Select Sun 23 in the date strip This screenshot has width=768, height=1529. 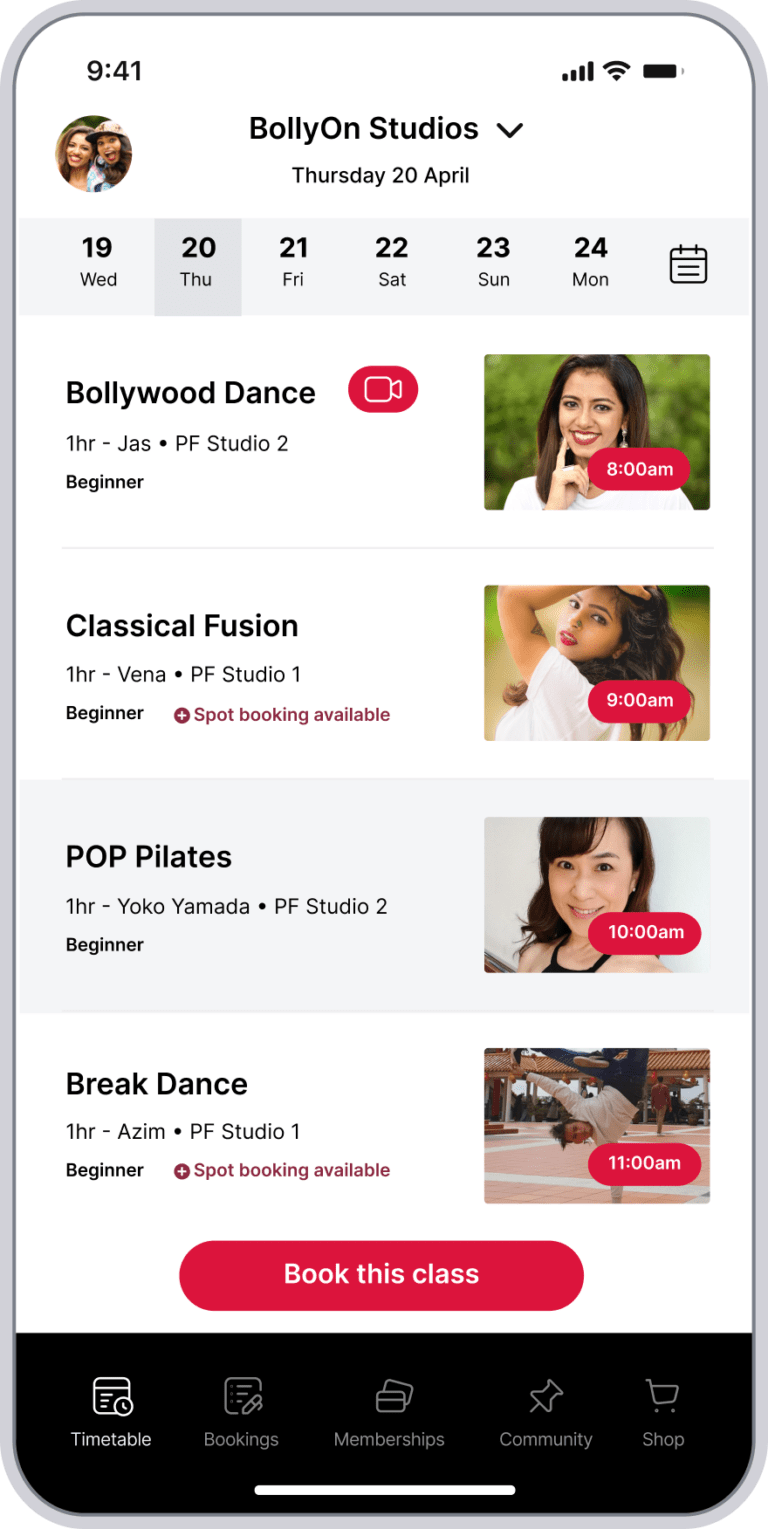pyautogui.click(x=493, y=262)
